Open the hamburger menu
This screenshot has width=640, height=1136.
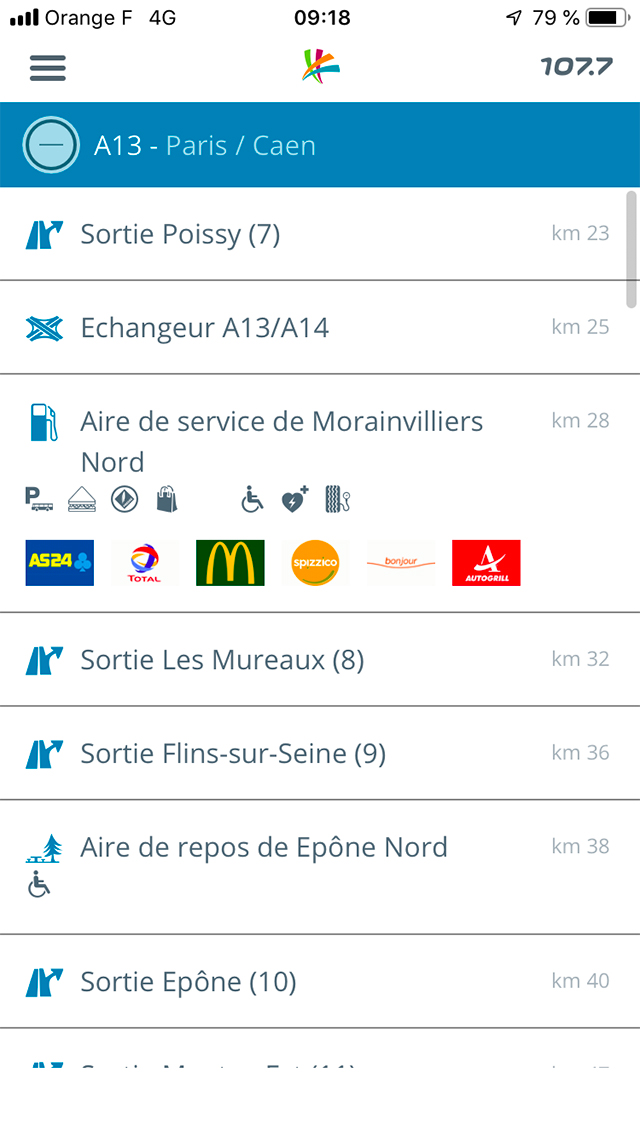tap(47, 67)
